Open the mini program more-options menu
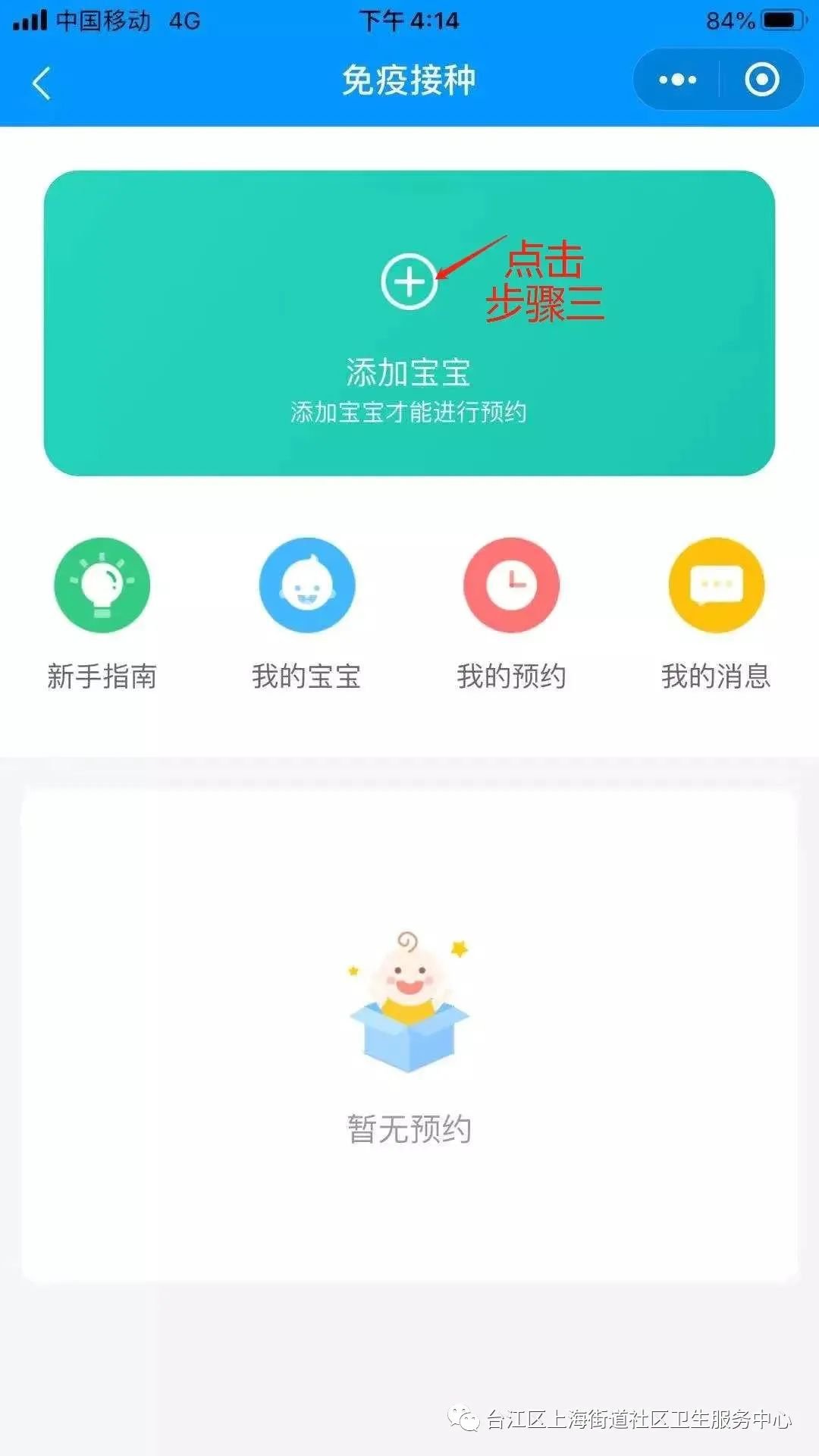The width and height of the screenshot is (819, 1456). tap(677, 80)
